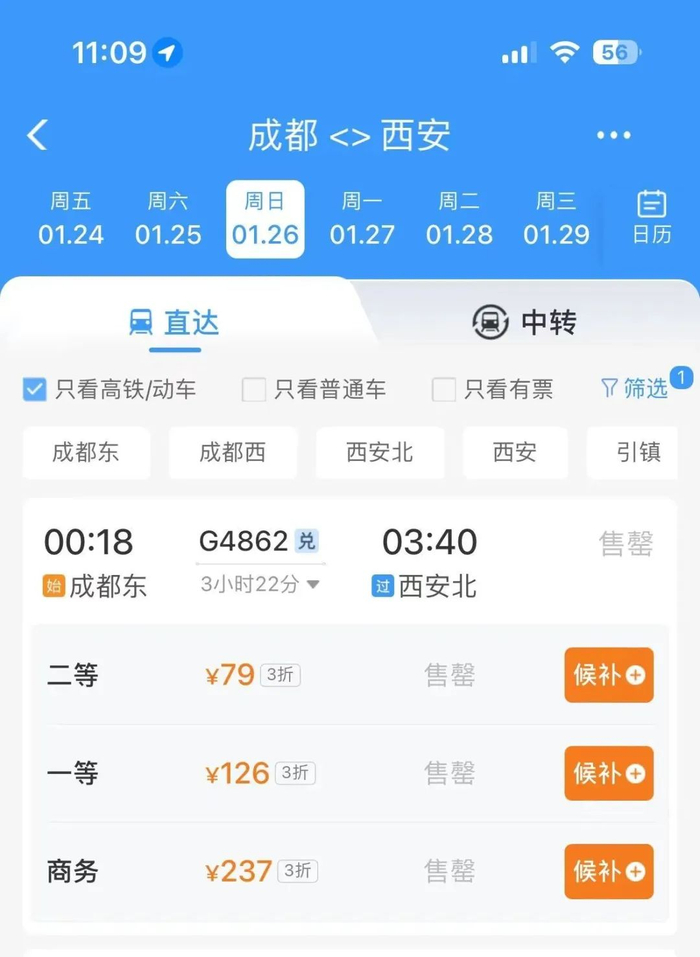Open the 筛选 filter panel
700x957 pixels.
point(635,388)
